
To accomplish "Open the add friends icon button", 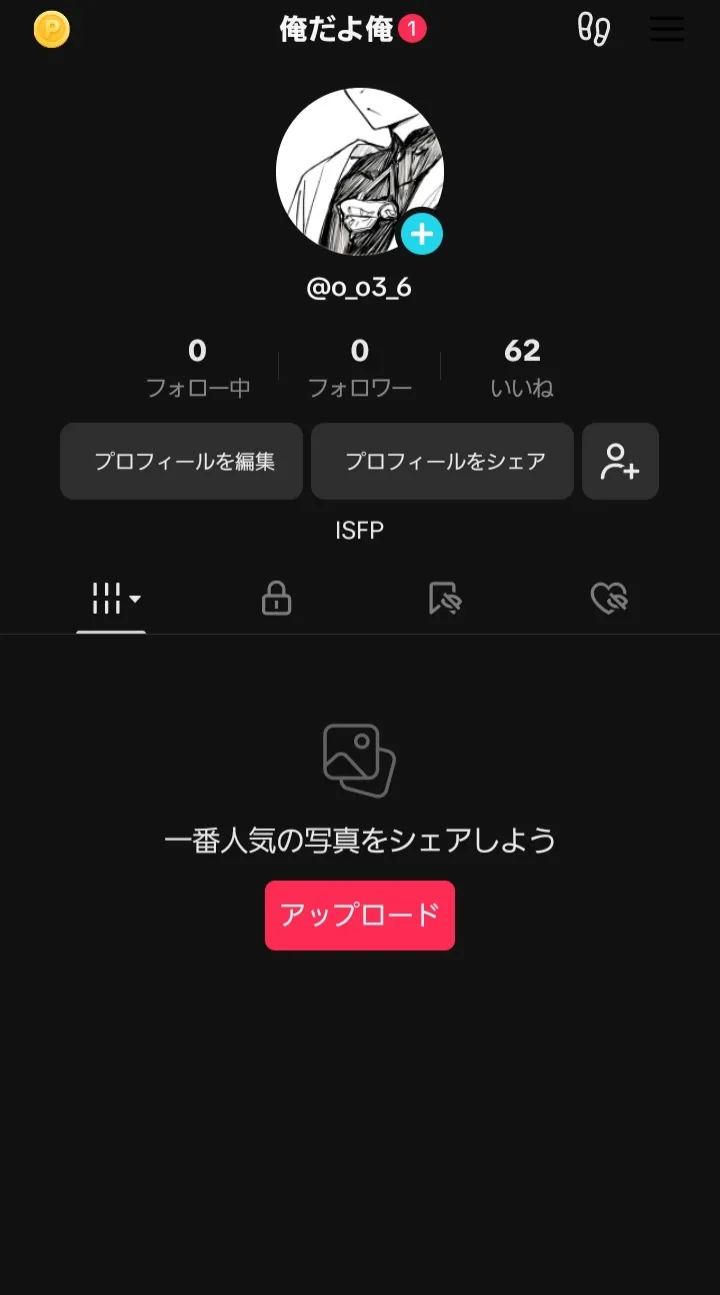I will click(x=620, y=461).
